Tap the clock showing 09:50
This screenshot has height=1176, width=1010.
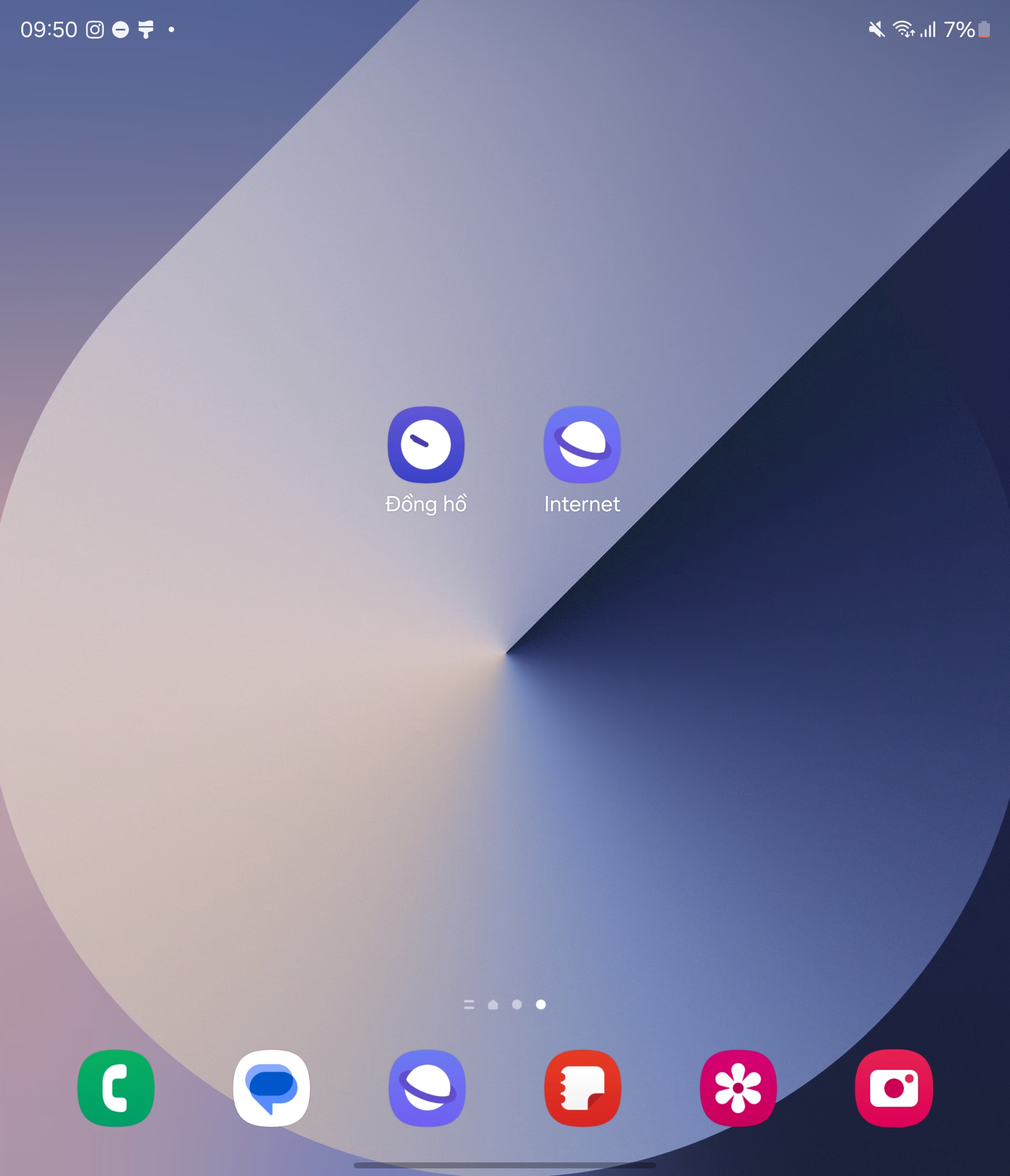coord(49,28)
